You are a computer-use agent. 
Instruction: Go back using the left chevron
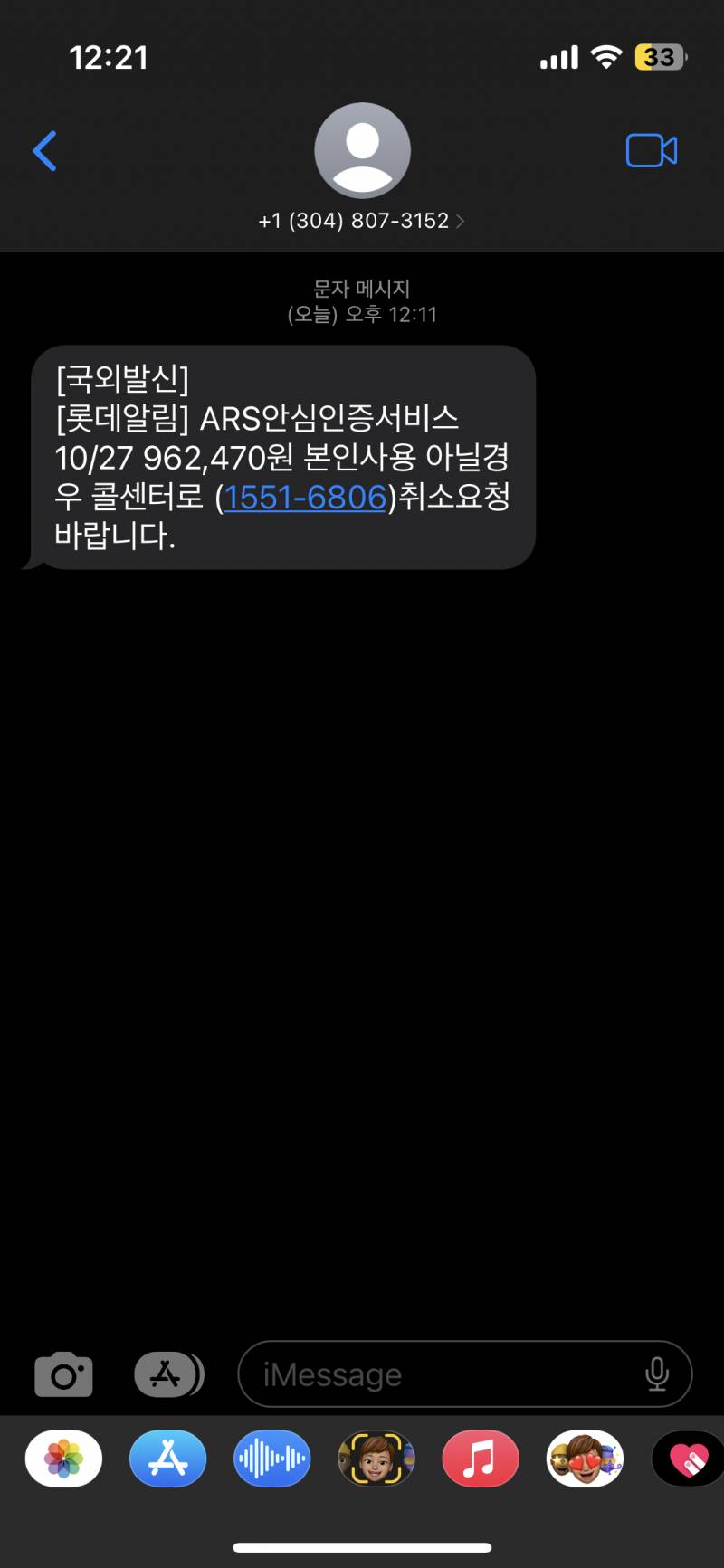45,150
